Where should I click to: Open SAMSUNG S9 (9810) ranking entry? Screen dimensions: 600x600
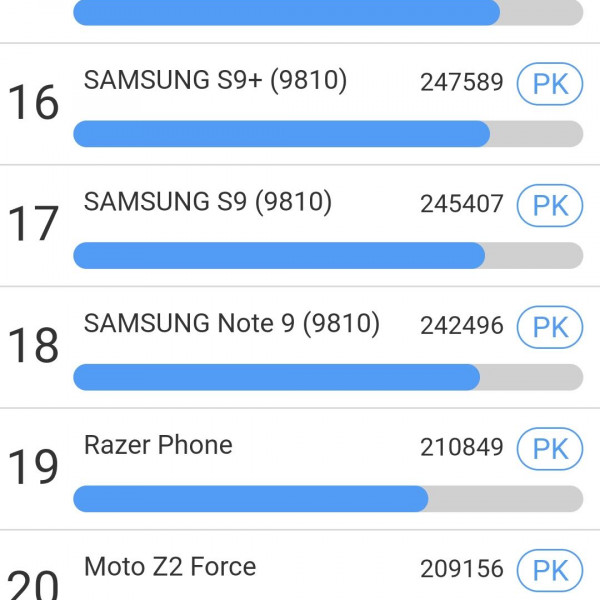point(207,203)
